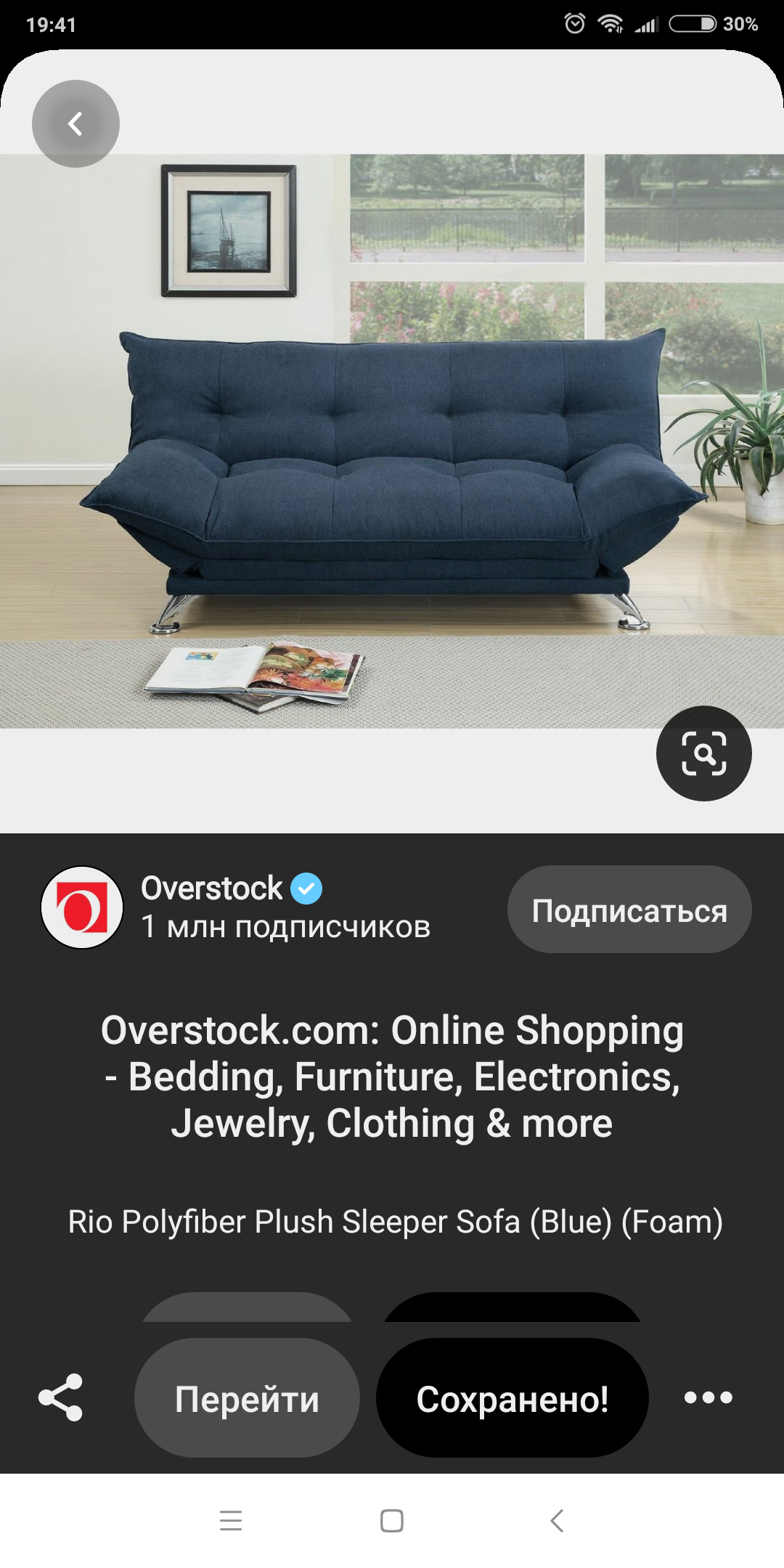This screenshot has width=784, height=1568.
Task: Tap the Подписаться button to follow Overstock
Action: point(629,910)
